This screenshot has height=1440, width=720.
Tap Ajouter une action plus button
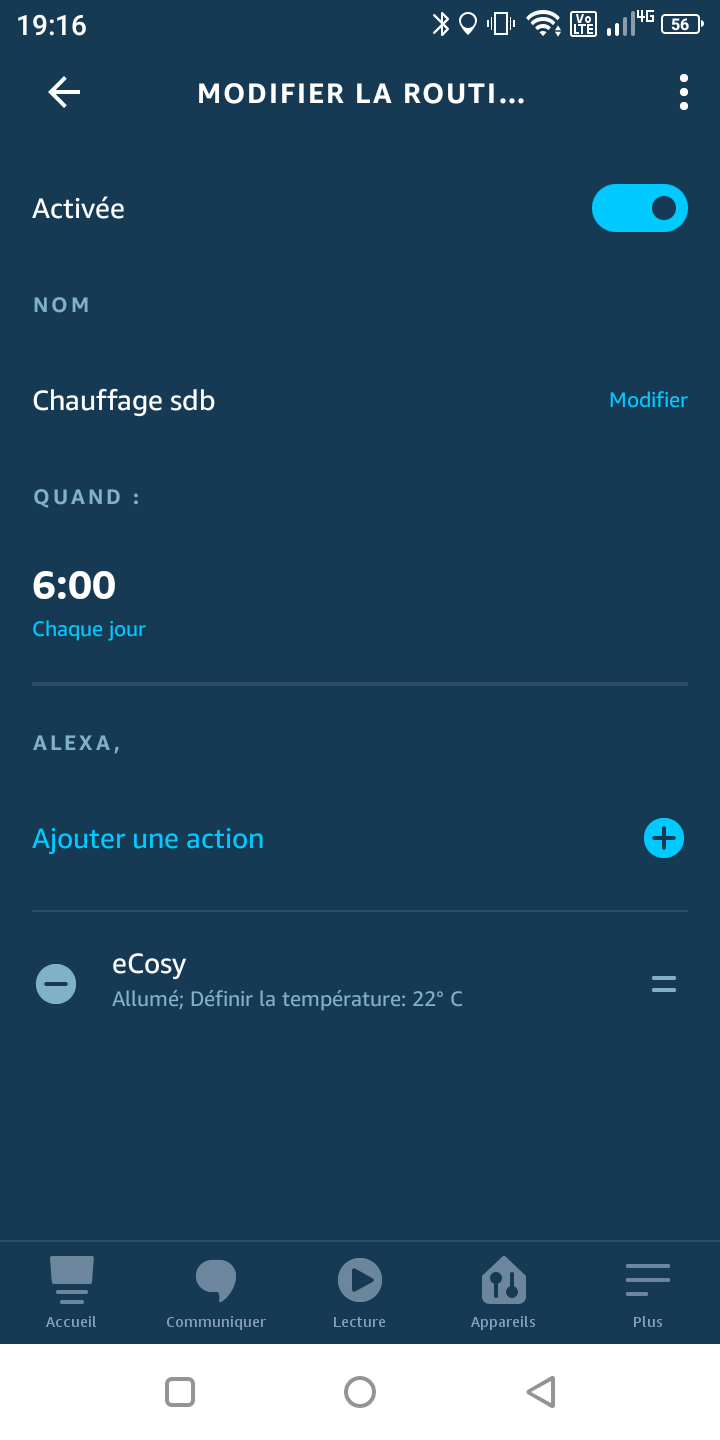pyautogui.click(x=664, y=838)
